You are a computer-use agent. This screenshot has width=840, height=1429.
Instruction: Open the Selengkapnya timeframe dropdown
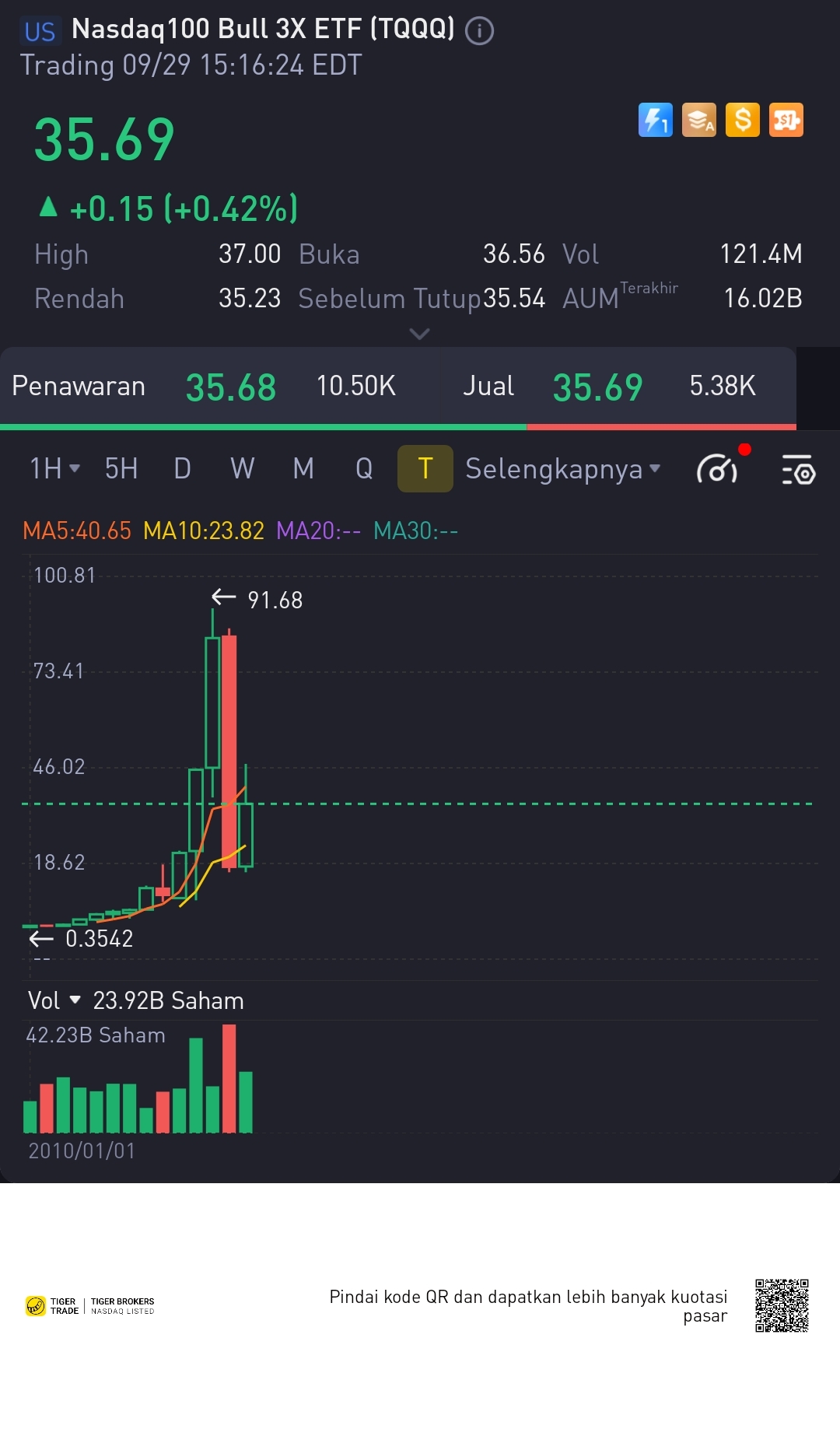click(562, 469)
